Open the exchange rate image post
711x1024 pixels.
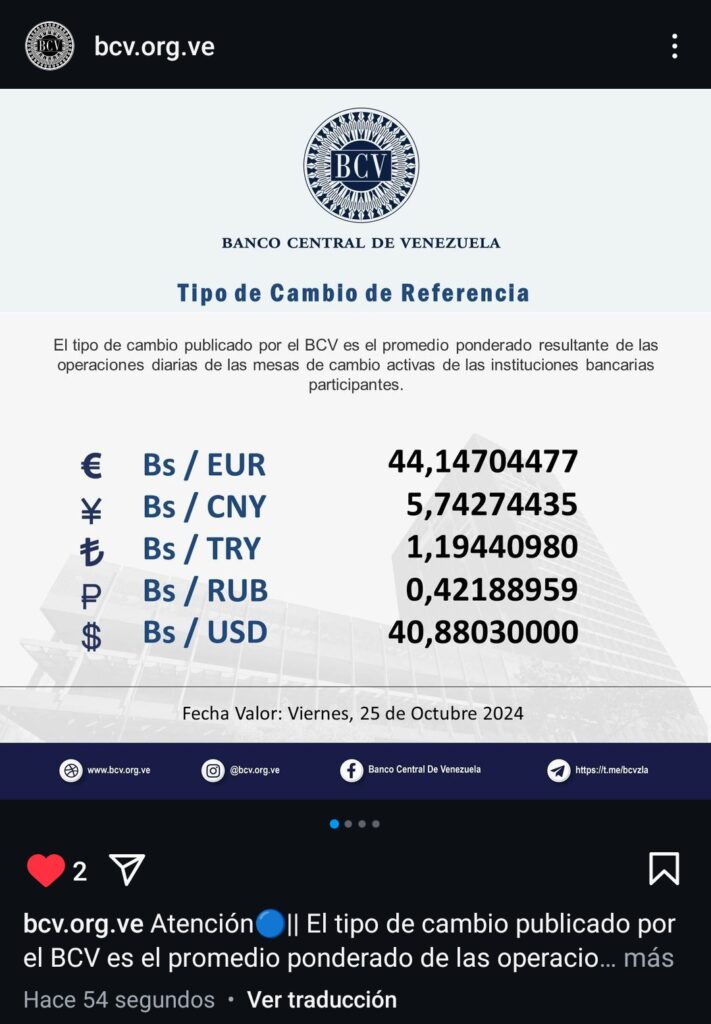355,444
